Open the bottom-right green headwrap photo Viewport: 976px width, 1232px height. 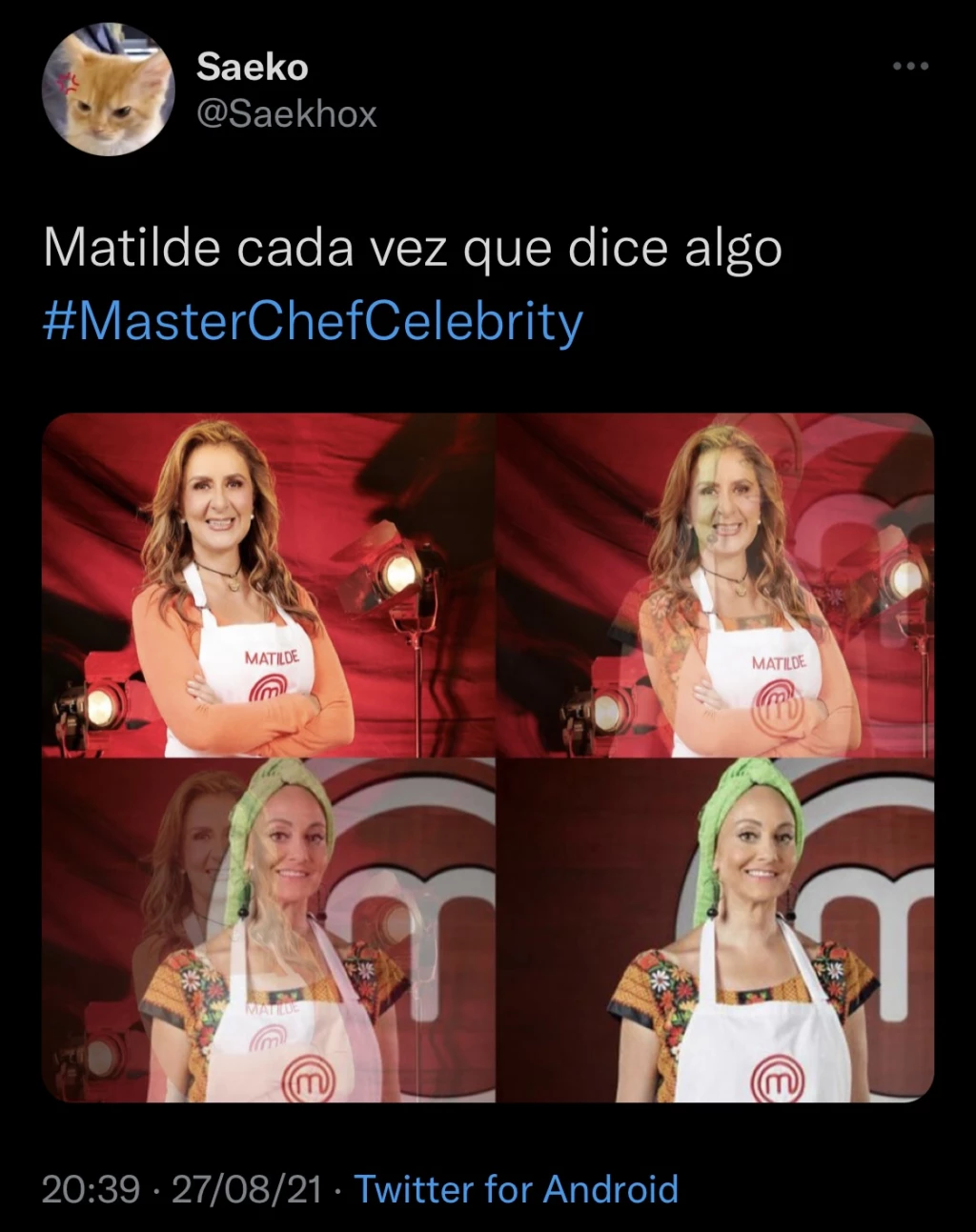click(715, 931)
